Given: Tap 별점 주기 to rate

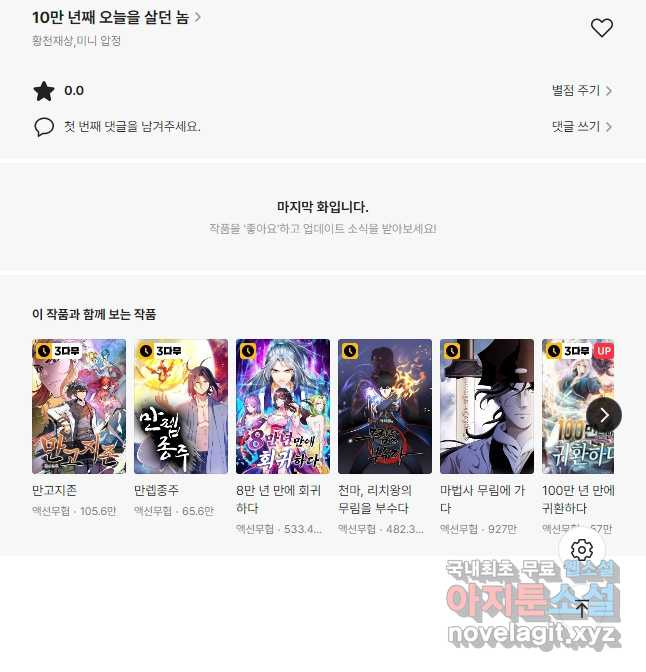Looking at the screenshot, I should (x=581, y=91).
